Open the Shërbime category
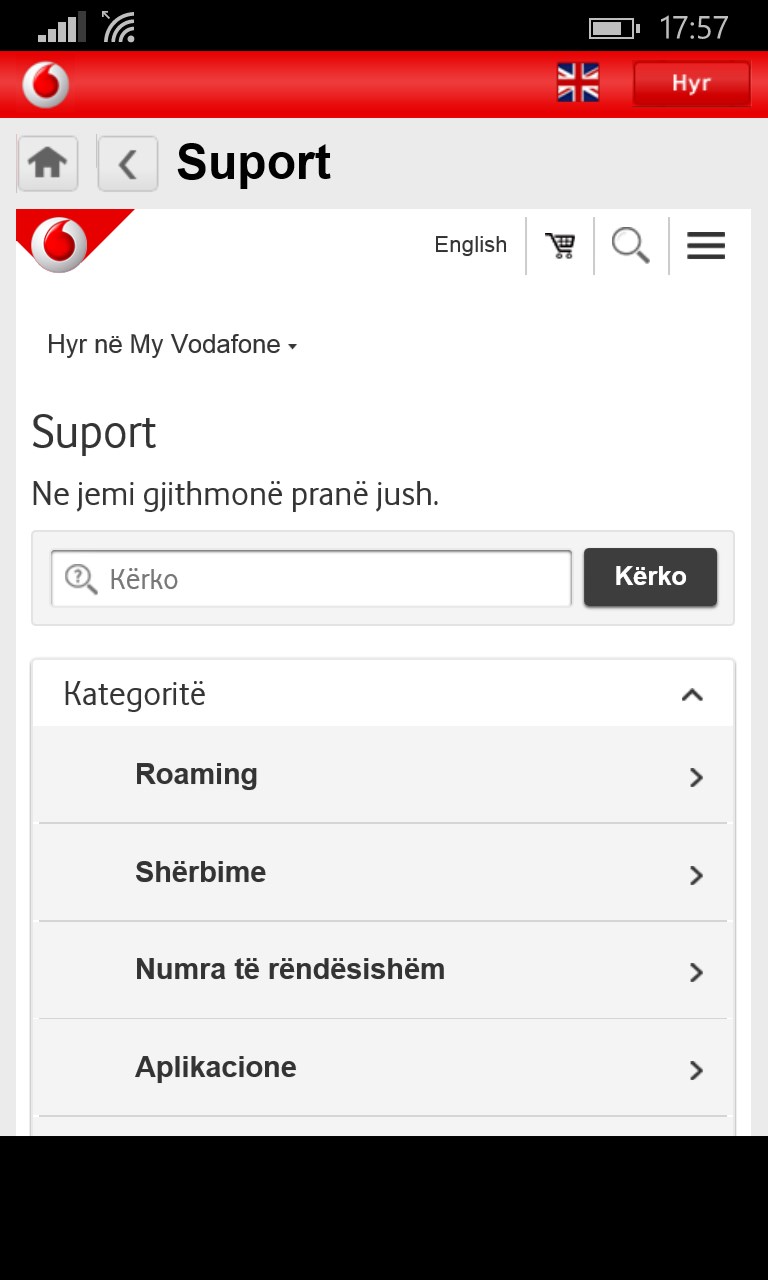This screenshot has width=768, height=1280. pos(383,873)
